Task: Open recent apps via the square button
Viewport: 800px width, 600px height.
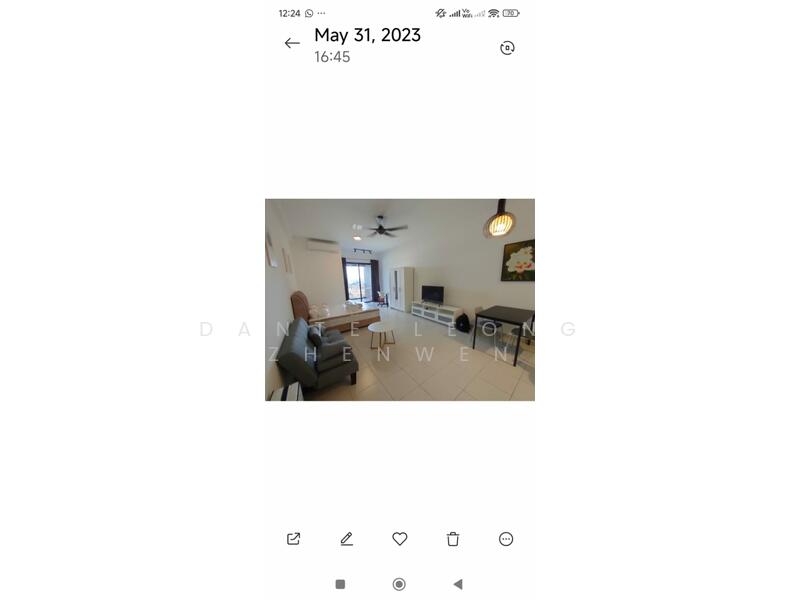Action: pyautogui.click(x=340, y=584)
